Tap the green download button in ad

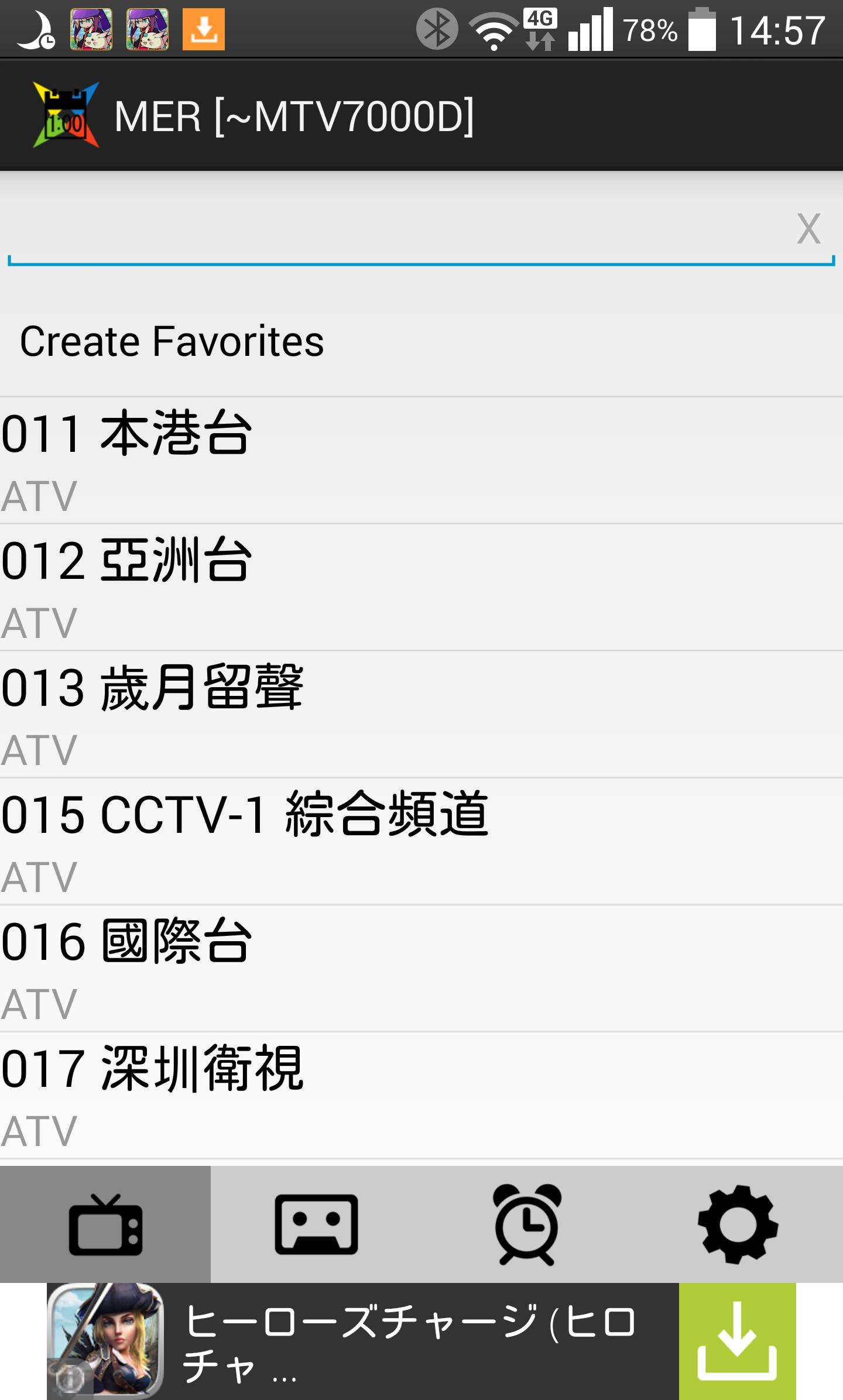point(737,1341)
